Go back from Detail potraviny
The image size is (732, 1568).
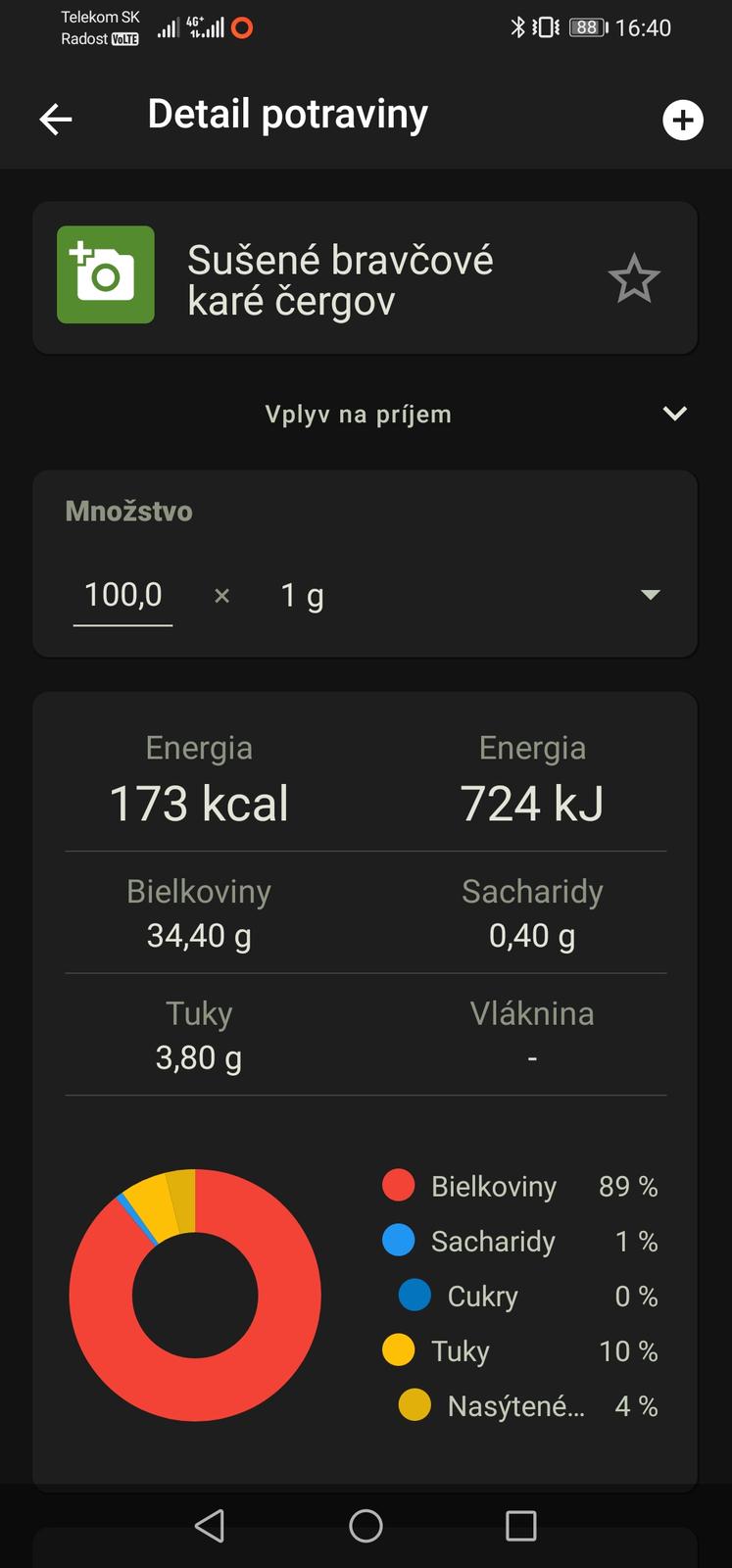(56, 120)
